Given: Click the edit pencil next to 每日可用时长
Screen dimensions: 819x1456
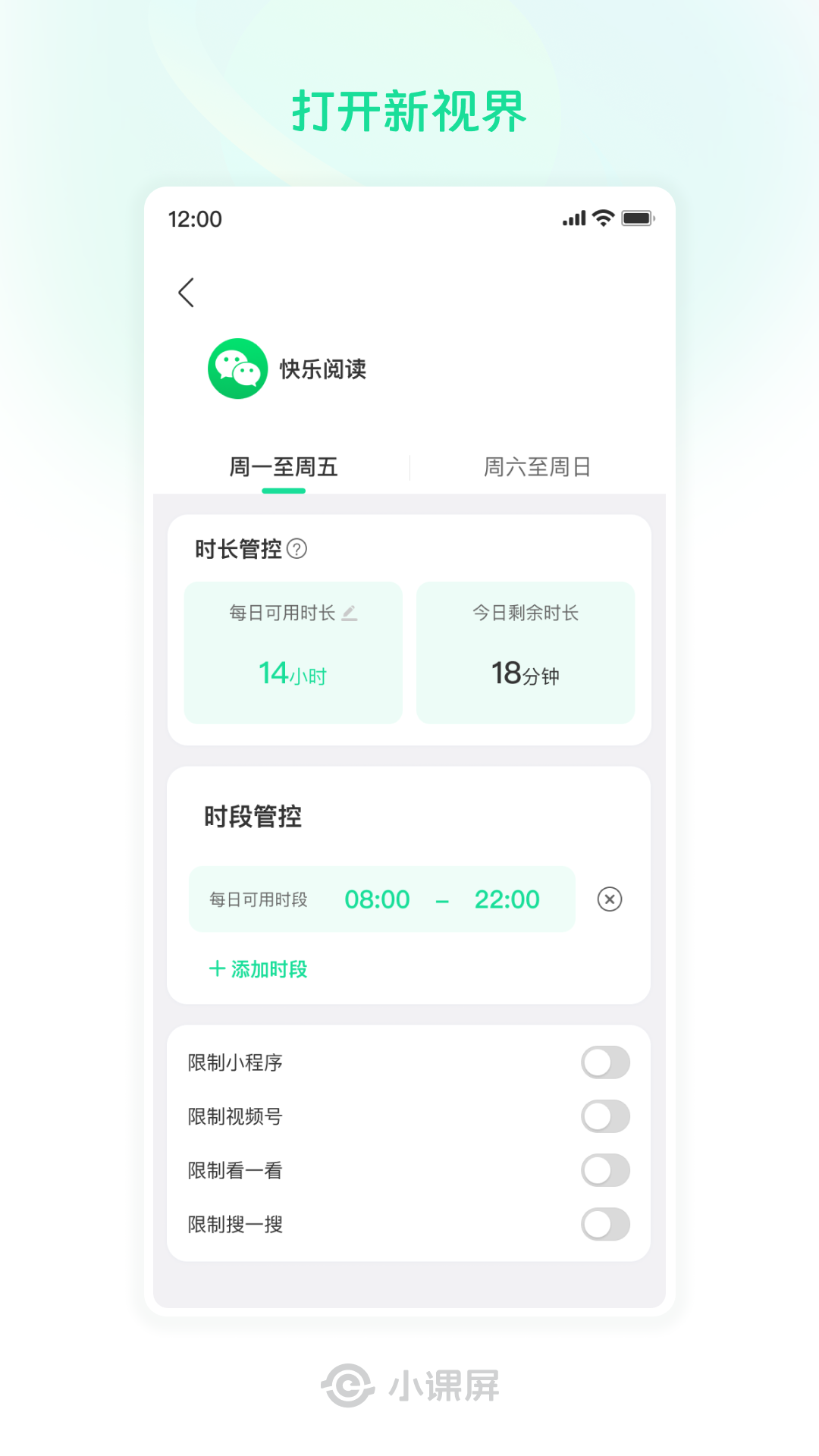Looking at the screenshot, I should tap(350, 613).
